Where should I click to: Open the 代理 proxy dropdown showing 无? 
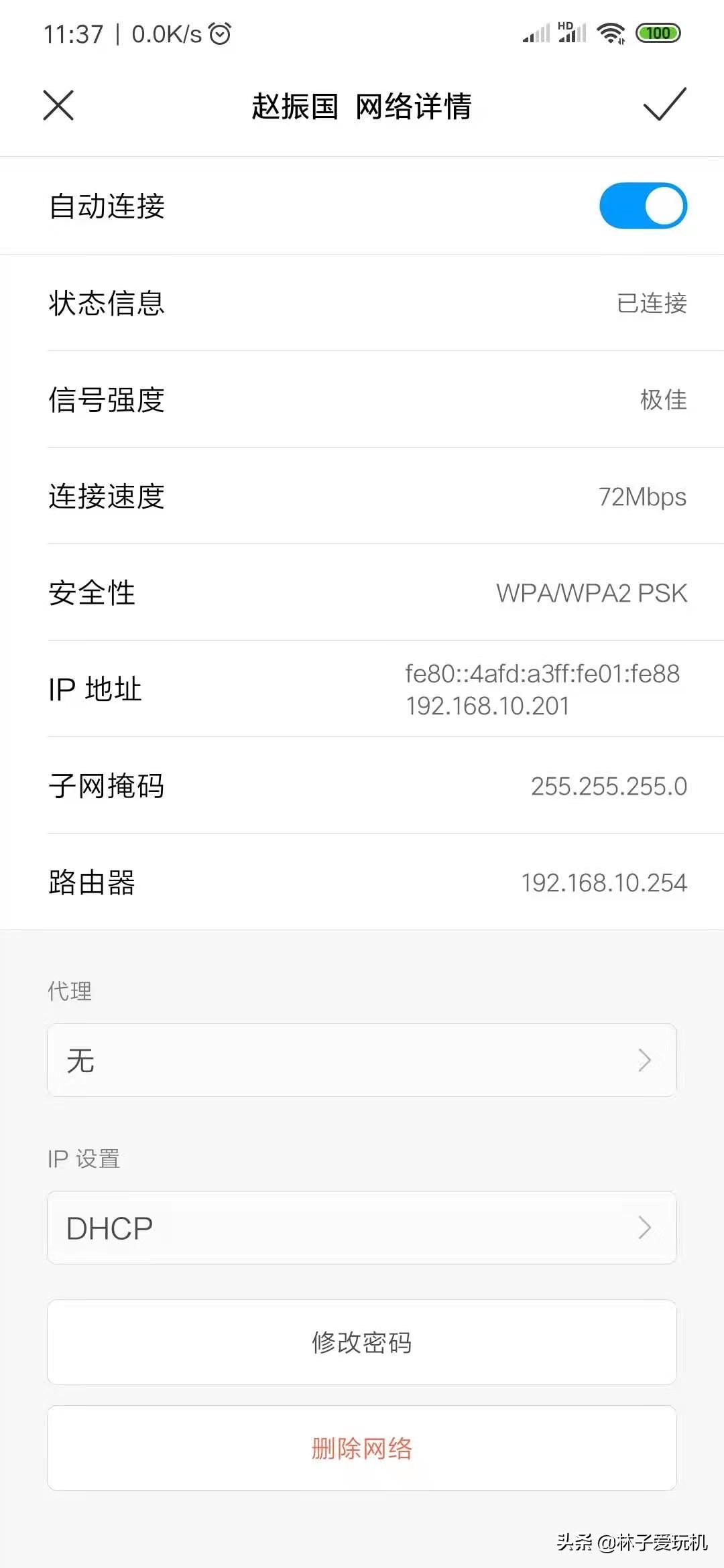coord(362,1060)
